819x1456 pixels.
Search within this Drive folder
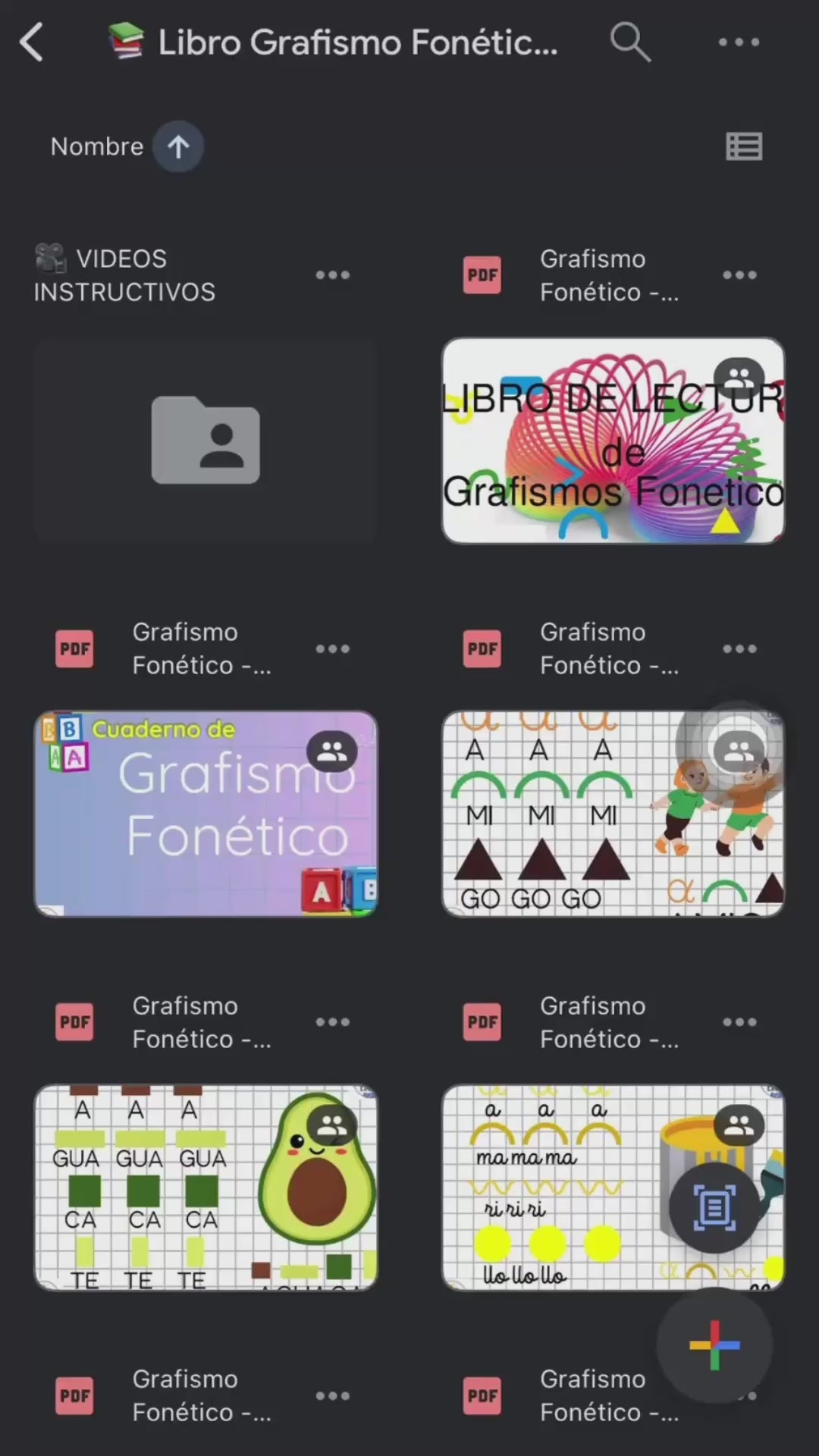pos(630,42)
